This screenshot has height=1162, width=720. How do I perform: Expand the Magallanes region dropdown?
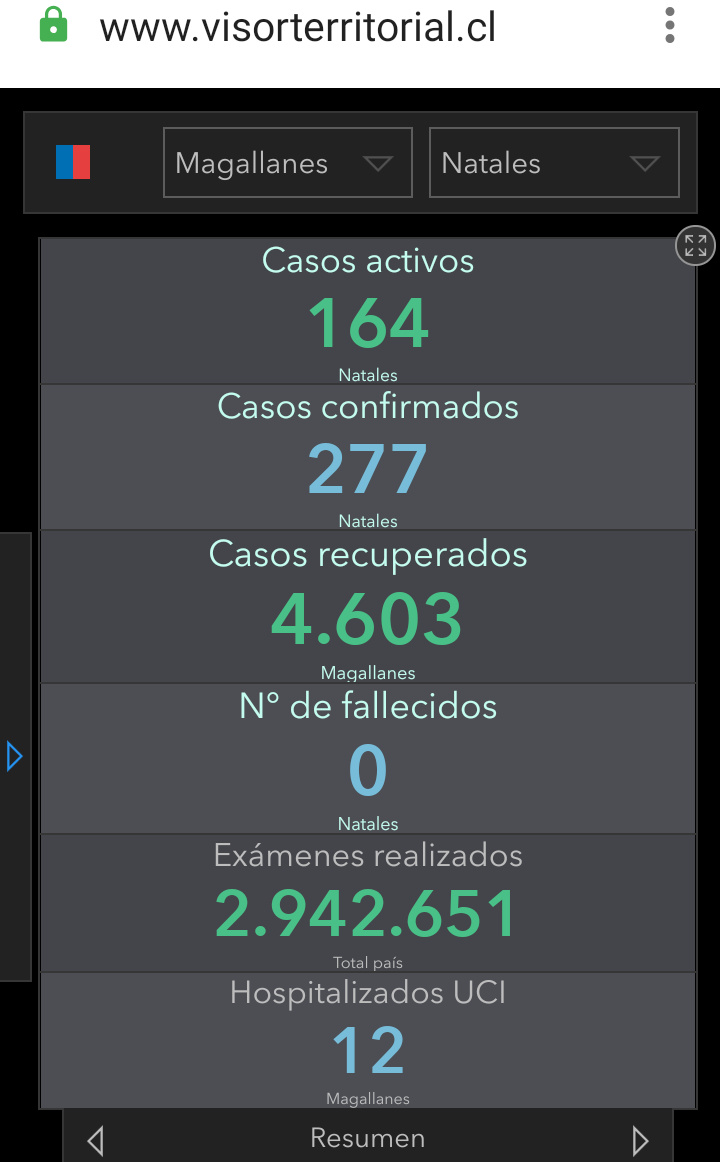[x=287, y=162]
